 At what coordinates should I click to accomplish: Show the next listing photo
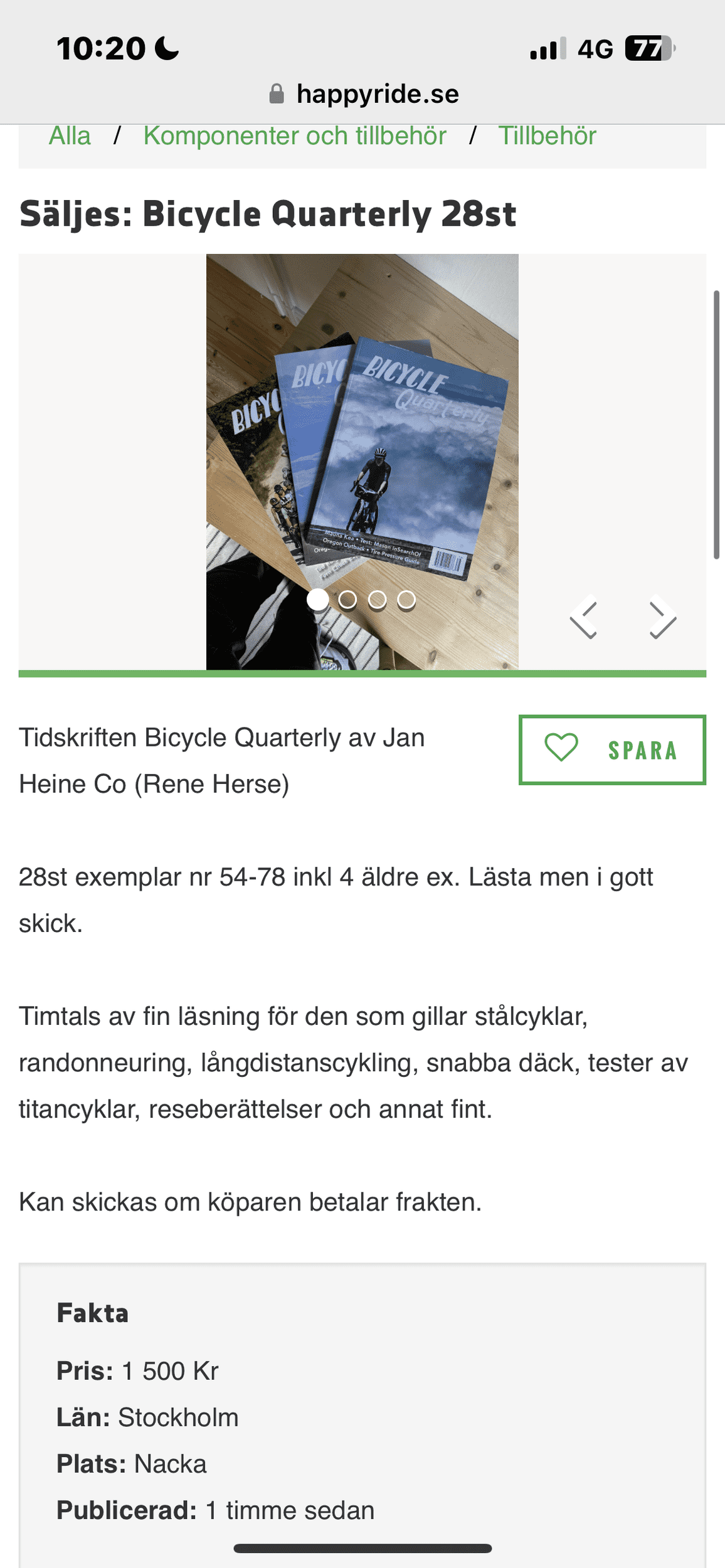[662, 617]
